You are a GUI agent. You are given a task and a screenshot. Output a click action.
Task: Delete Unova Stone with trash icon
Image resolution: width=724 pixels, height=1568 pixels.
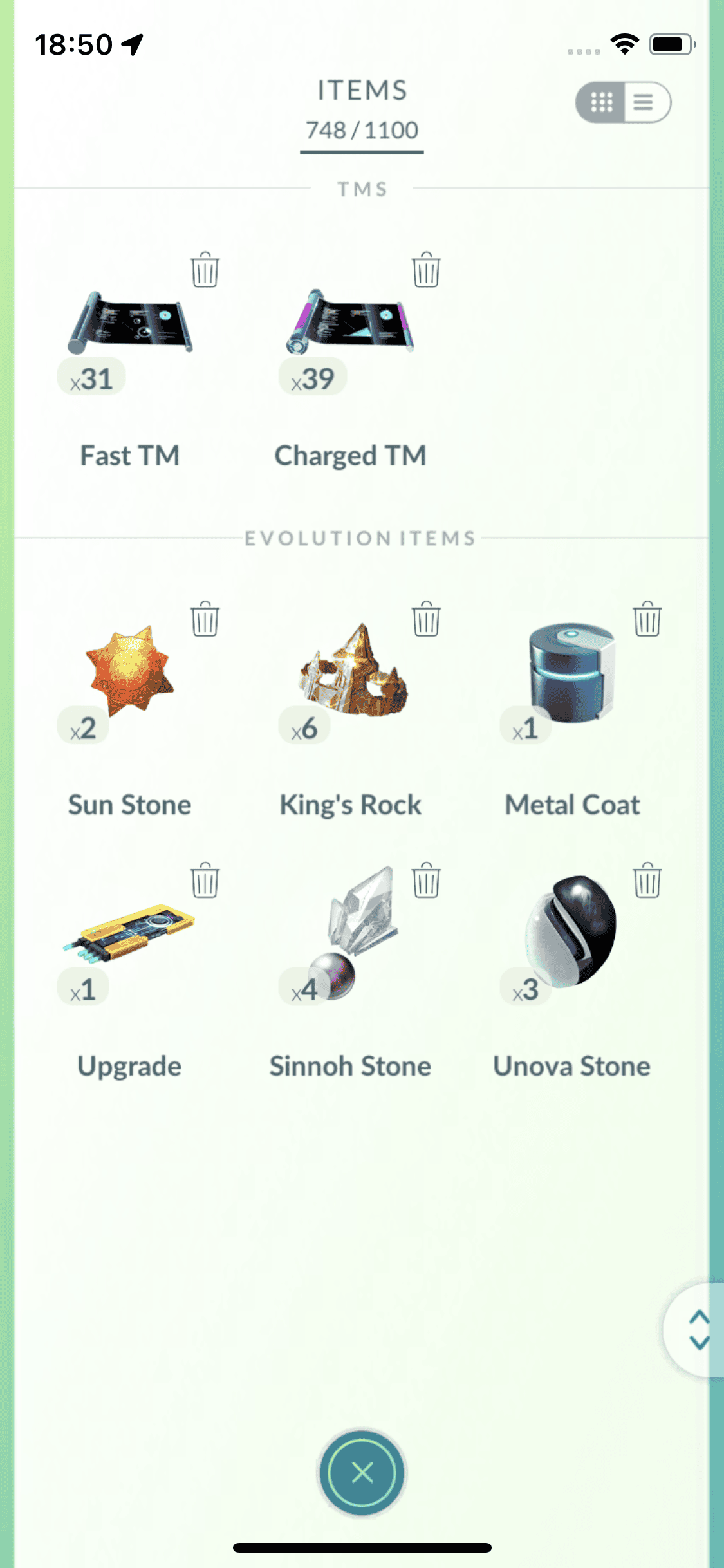tap(647, 880)
